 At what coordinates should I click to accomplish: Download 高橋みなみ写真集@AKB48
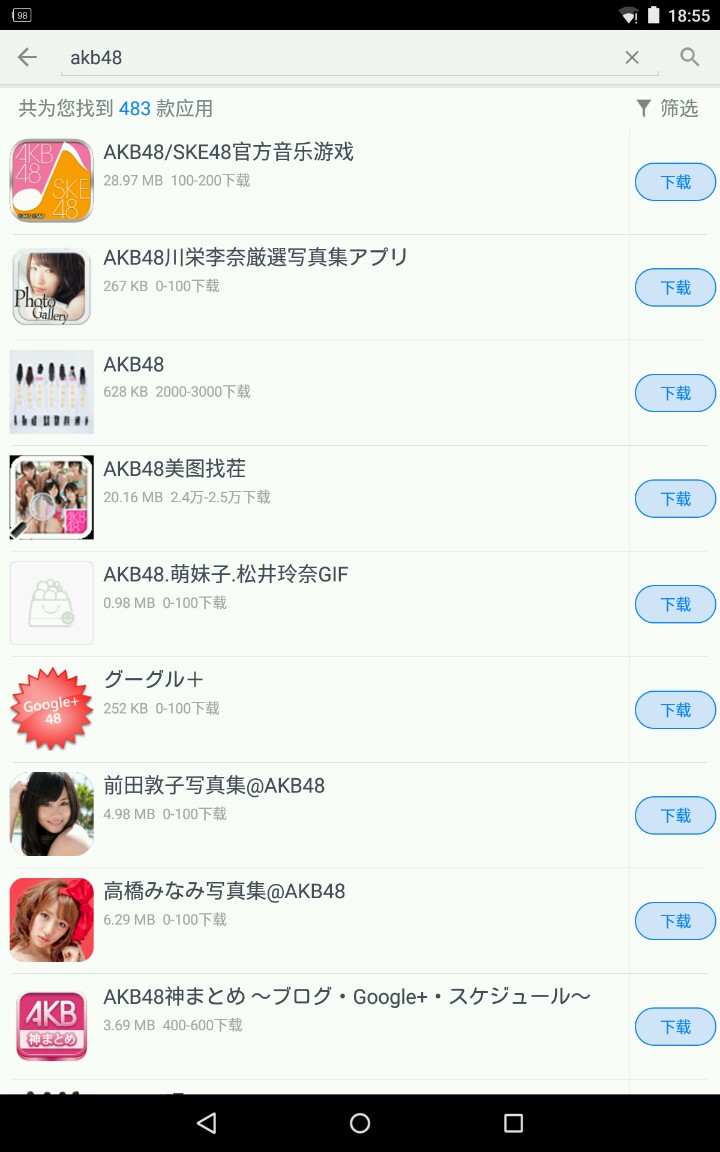point(676,921)
